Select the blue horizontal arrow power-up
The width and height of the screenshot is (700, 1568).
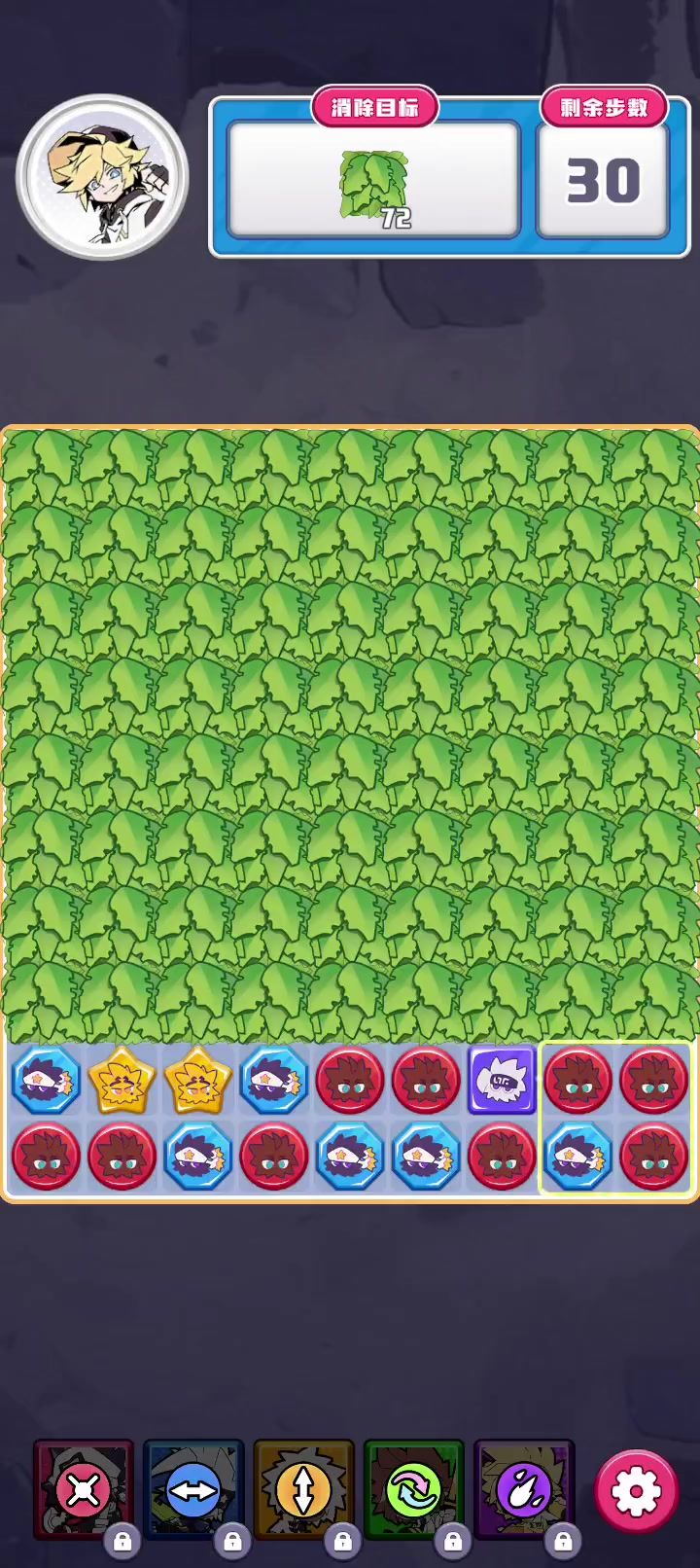[192, 1489]
